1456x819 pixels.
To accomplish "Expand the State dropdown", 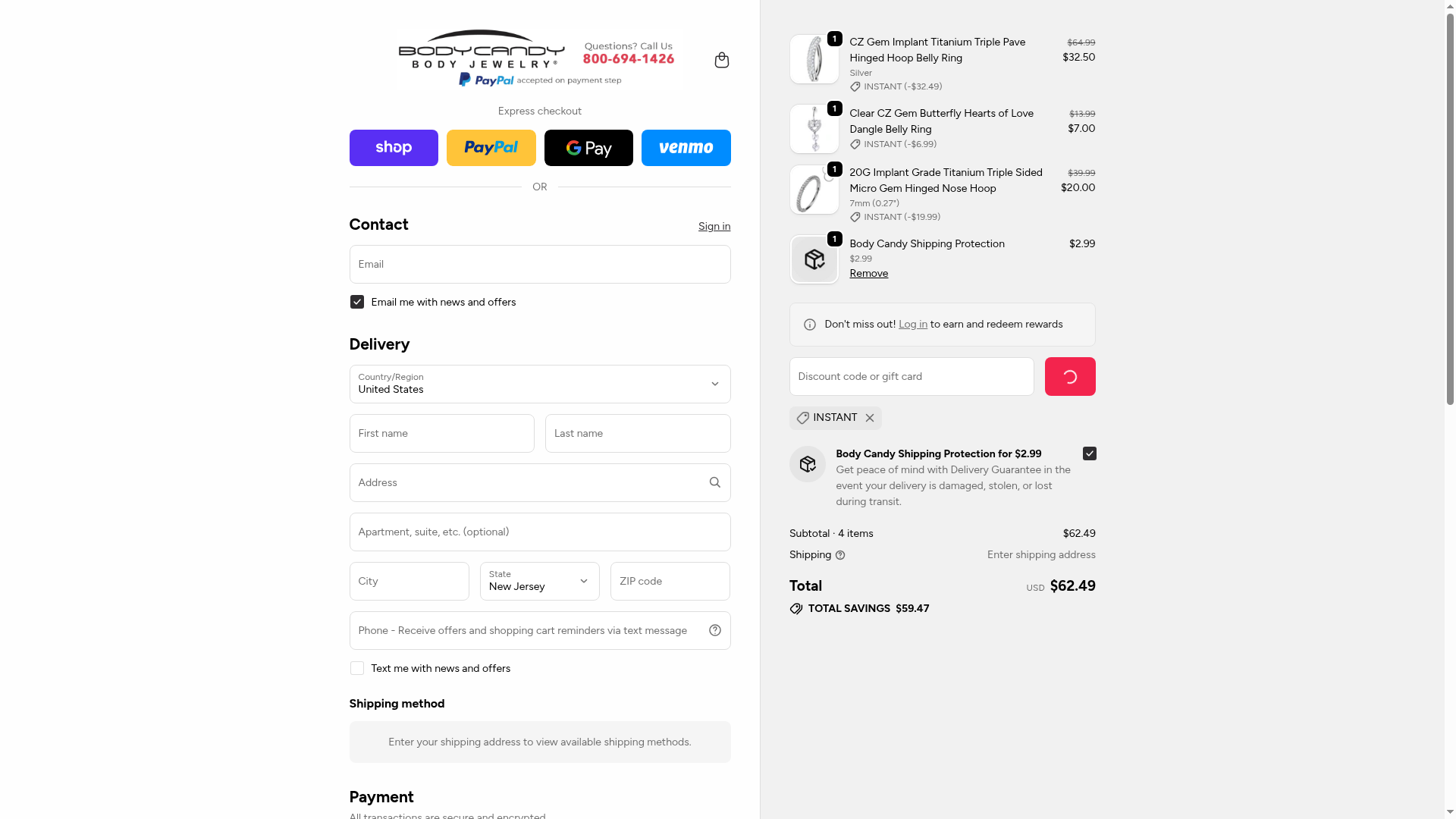I will (539, 581).
